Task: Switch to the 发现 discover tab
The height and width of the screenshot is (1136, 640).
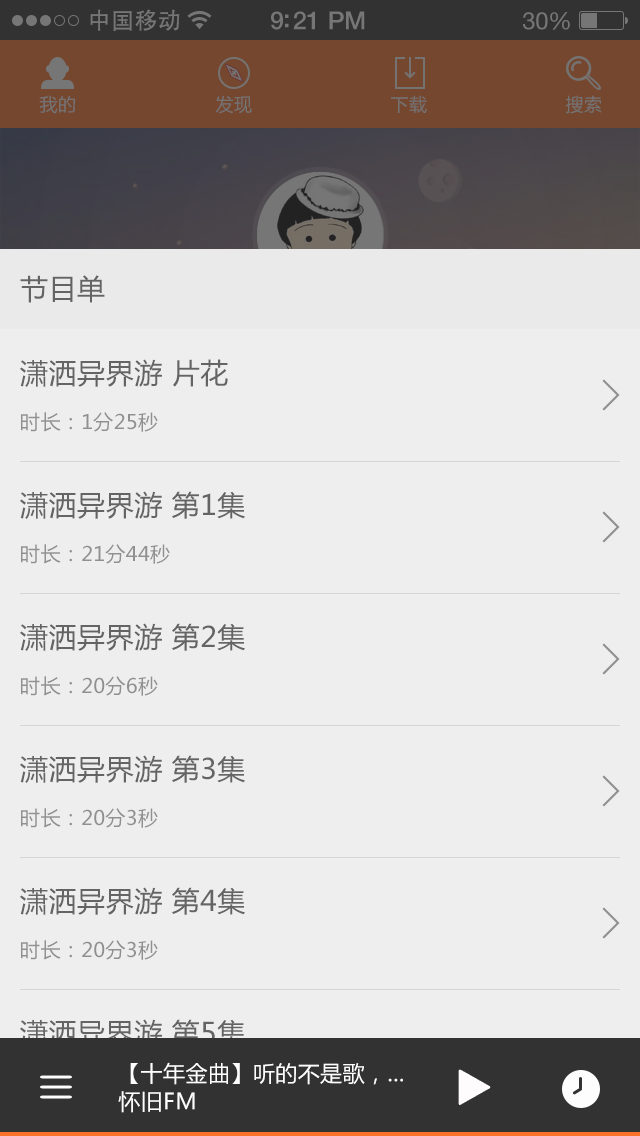Action: (x=233, y=85)
